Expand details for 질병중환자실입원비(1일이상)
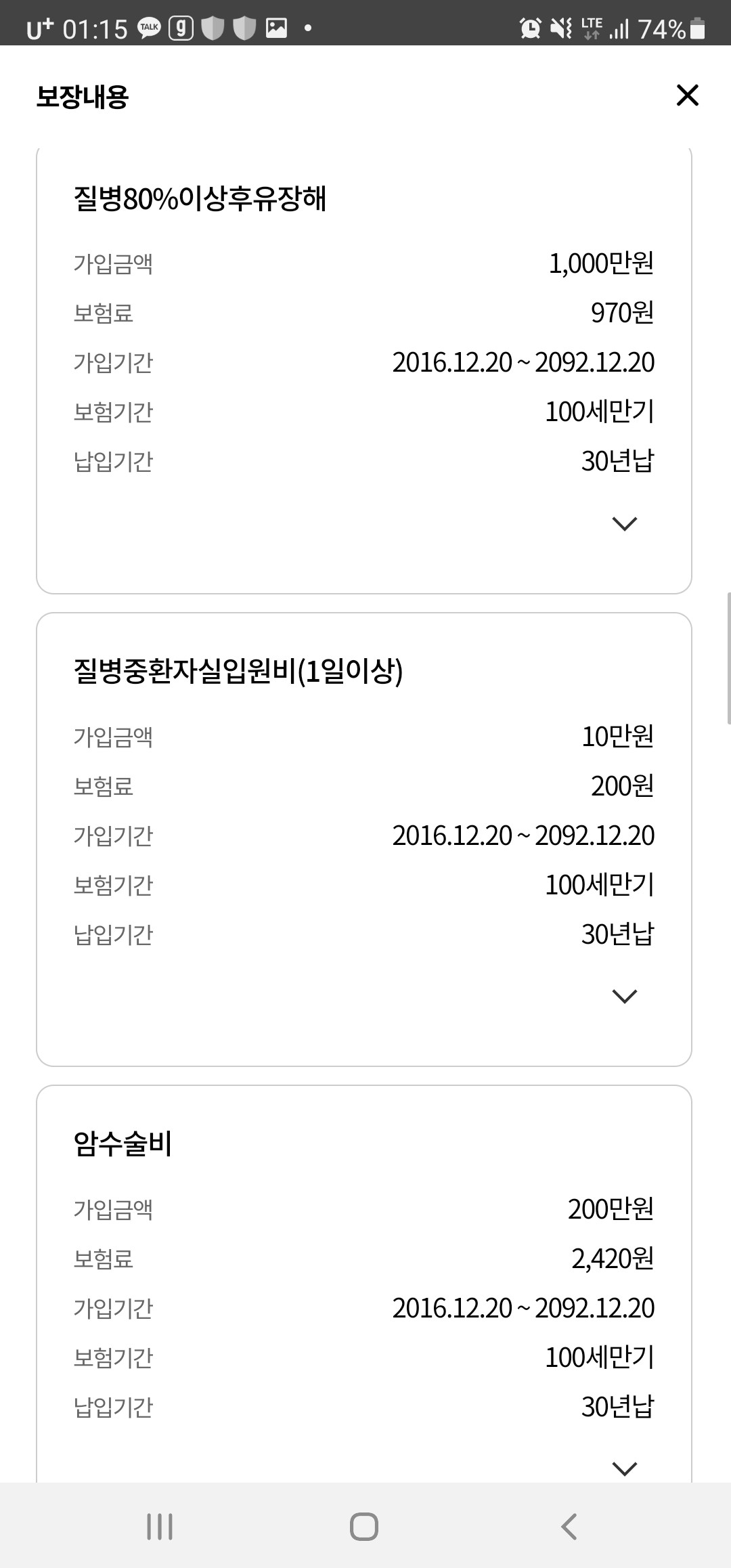The image size is (731, 1568). pos(624,996)
